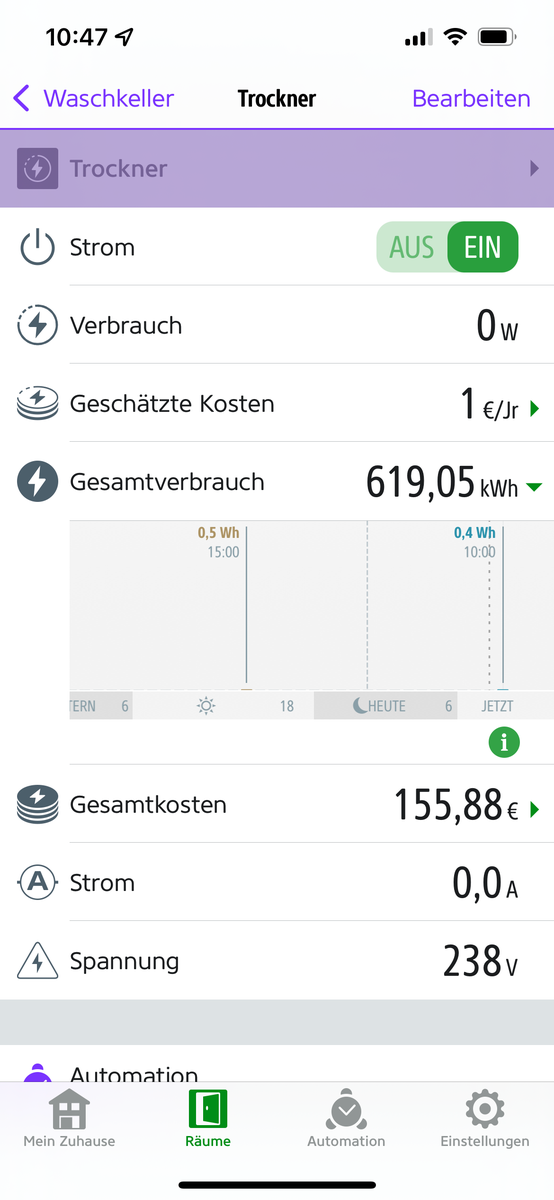Open the green chart info icon
The image size is (554, 1200).
tap(504, 742)
